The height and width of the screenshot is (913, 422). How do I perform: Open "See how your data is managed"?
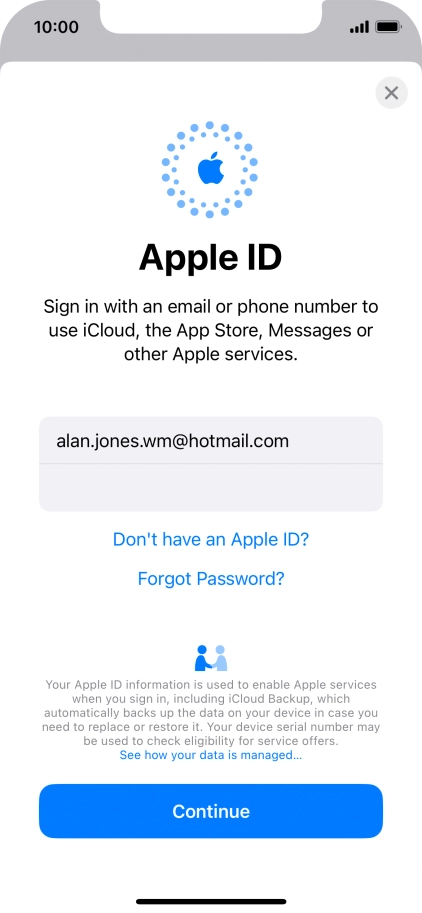pyautogui.click(x=211, y=755)
